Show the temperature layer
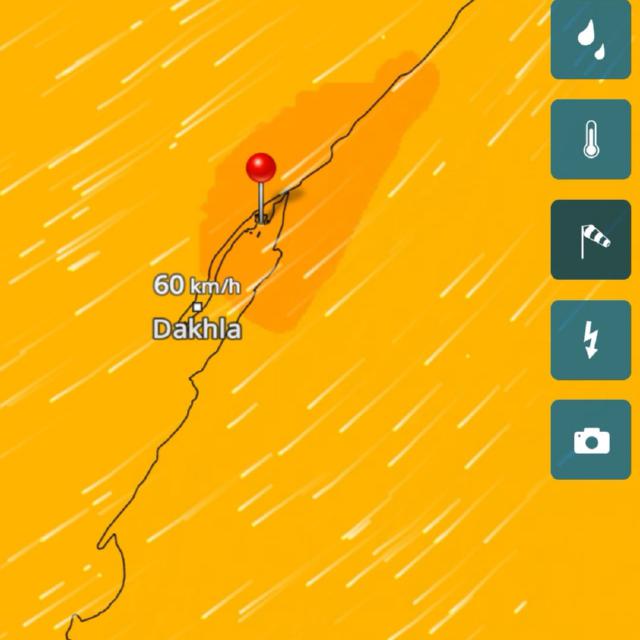 tap(590, 140)
